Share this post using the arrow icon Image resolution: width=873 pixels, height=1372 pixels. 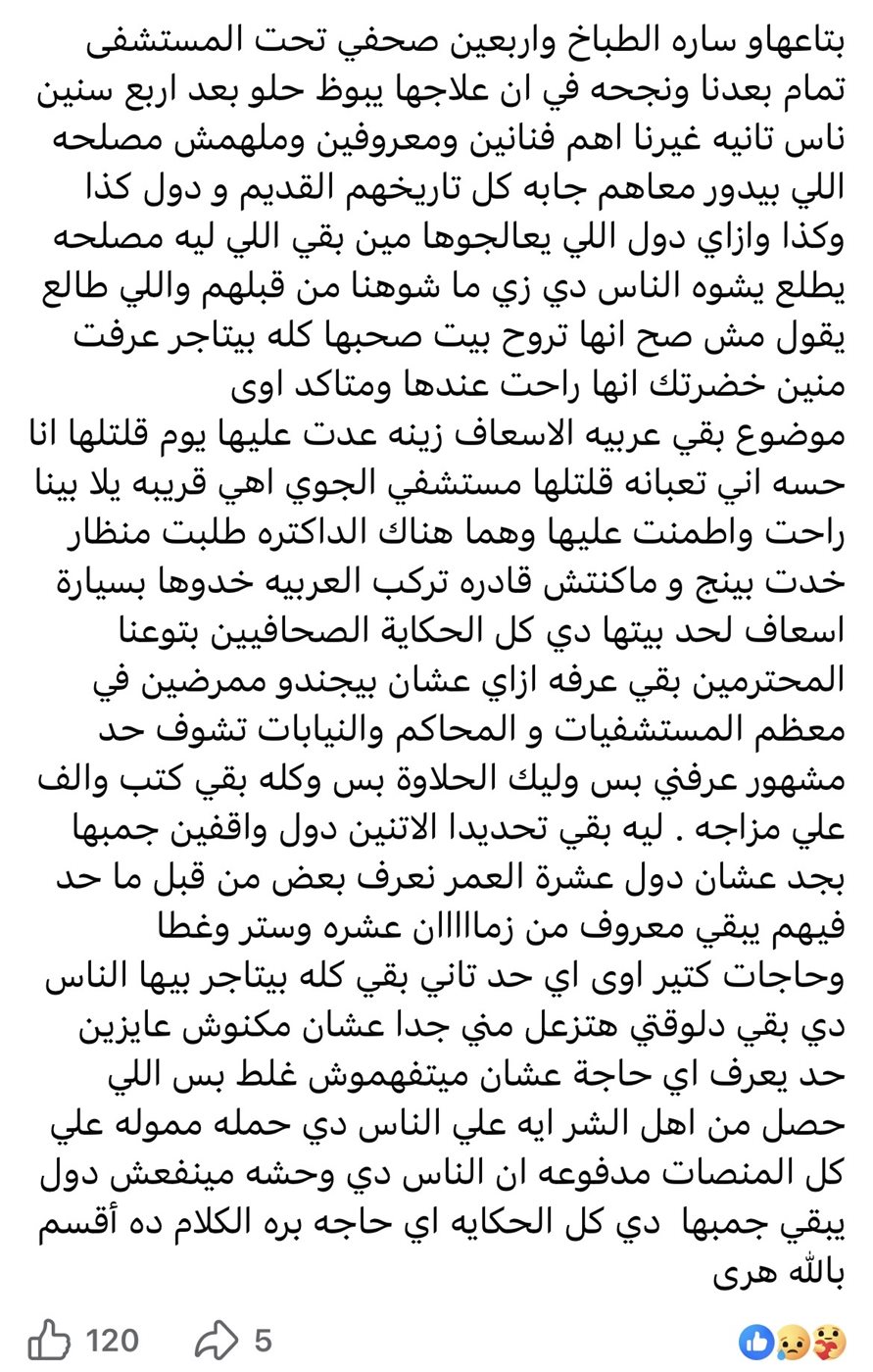[x=216, y=1339]
